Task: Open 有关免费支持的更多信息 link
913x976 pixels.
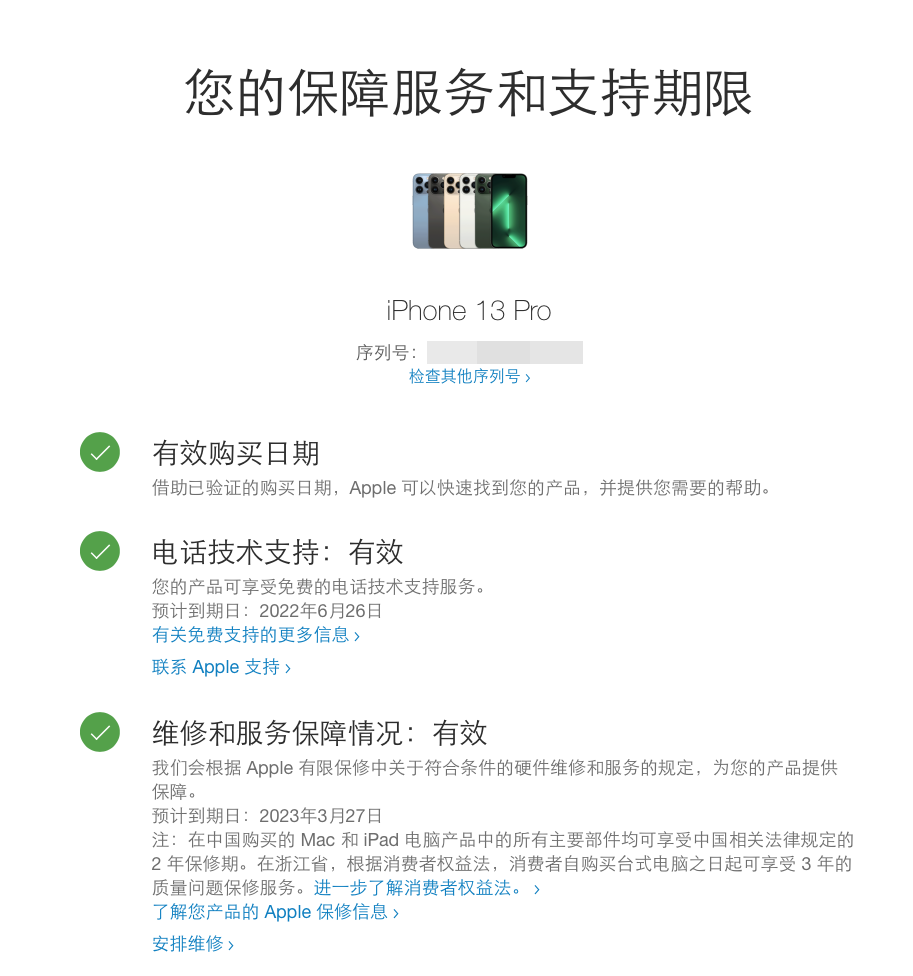Action: [255, 635]
